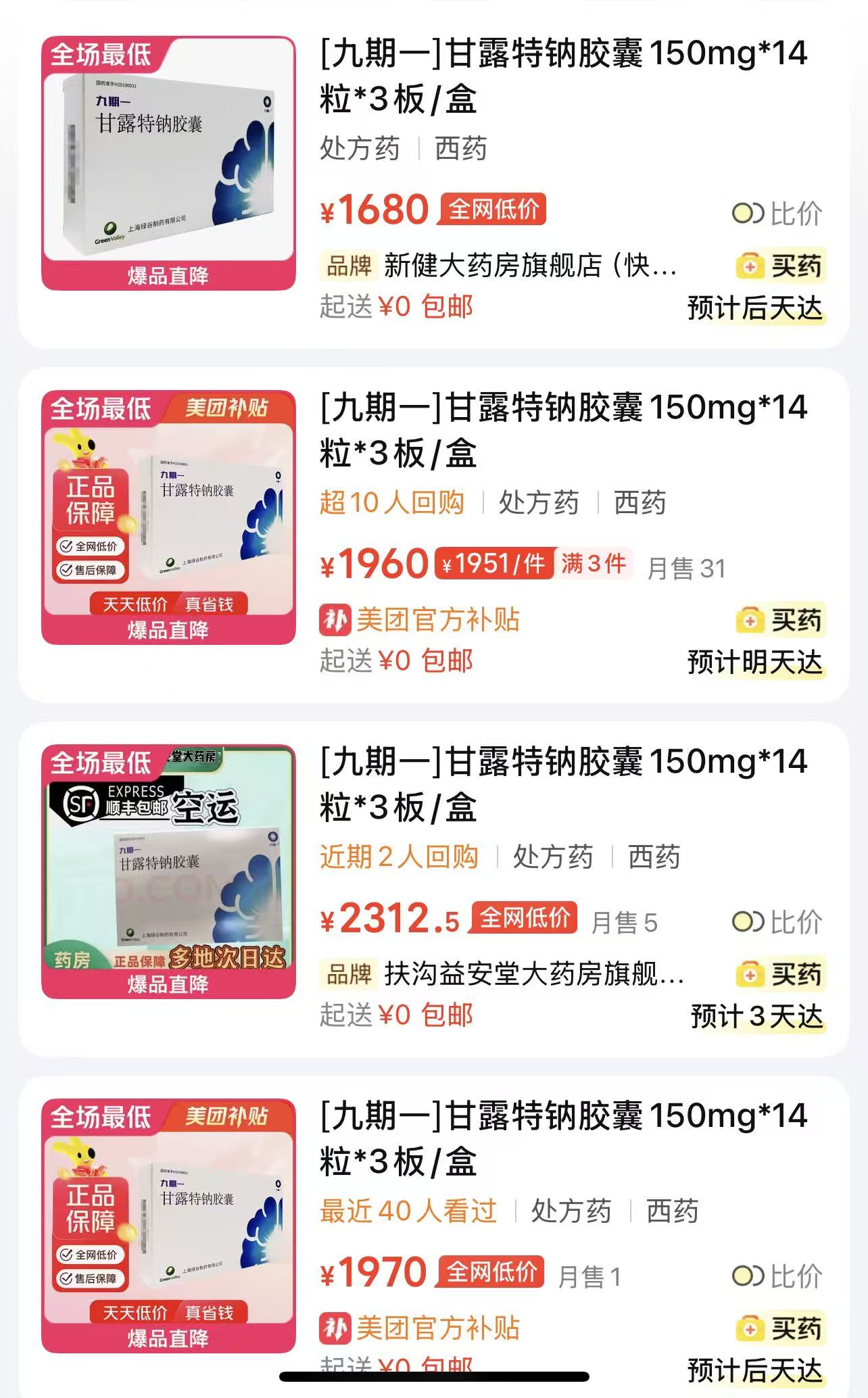
Task: Open the ¥1960 product with 月售31
Action: [562, 430]
